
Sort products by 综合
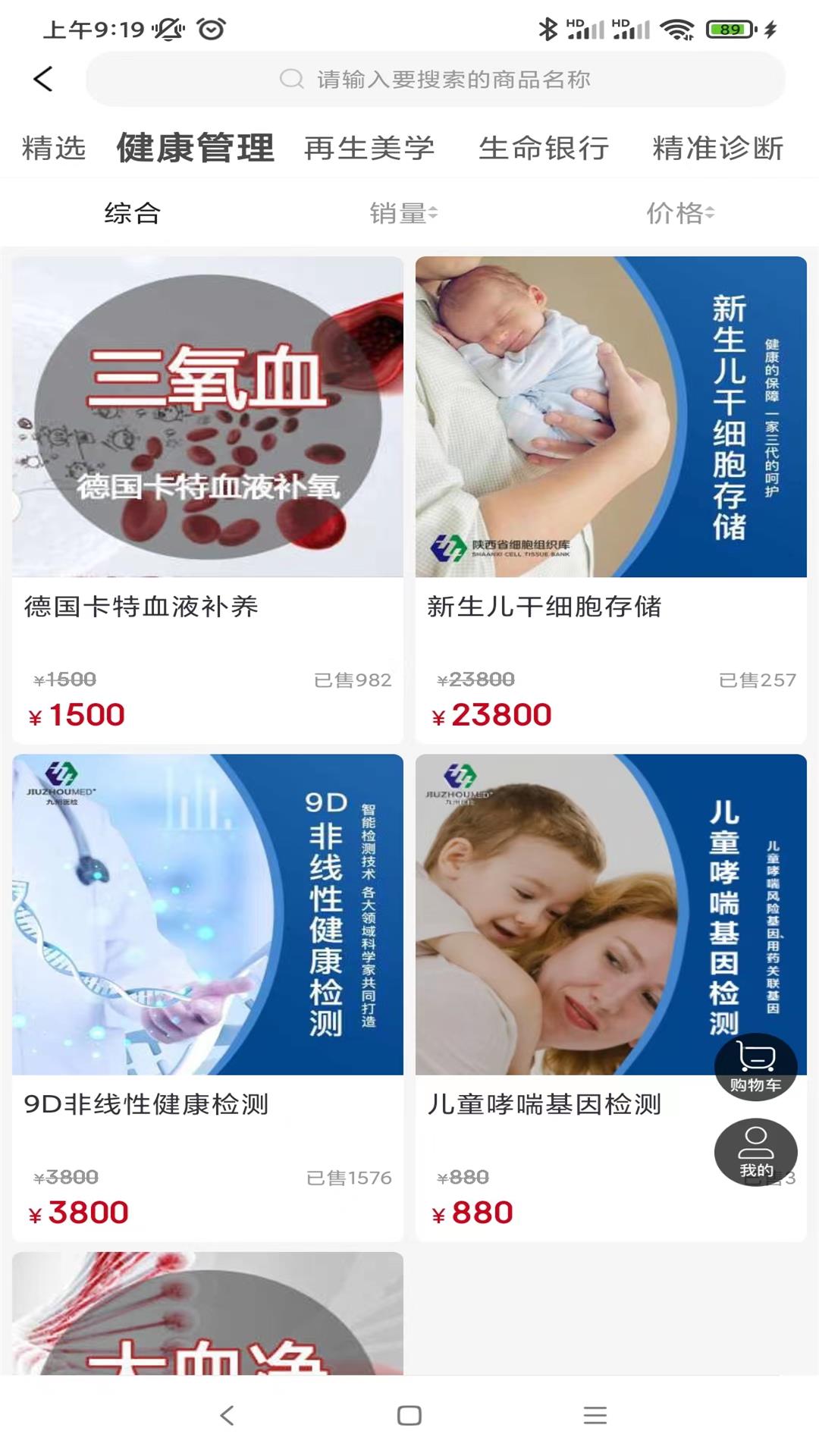(133, 213)
